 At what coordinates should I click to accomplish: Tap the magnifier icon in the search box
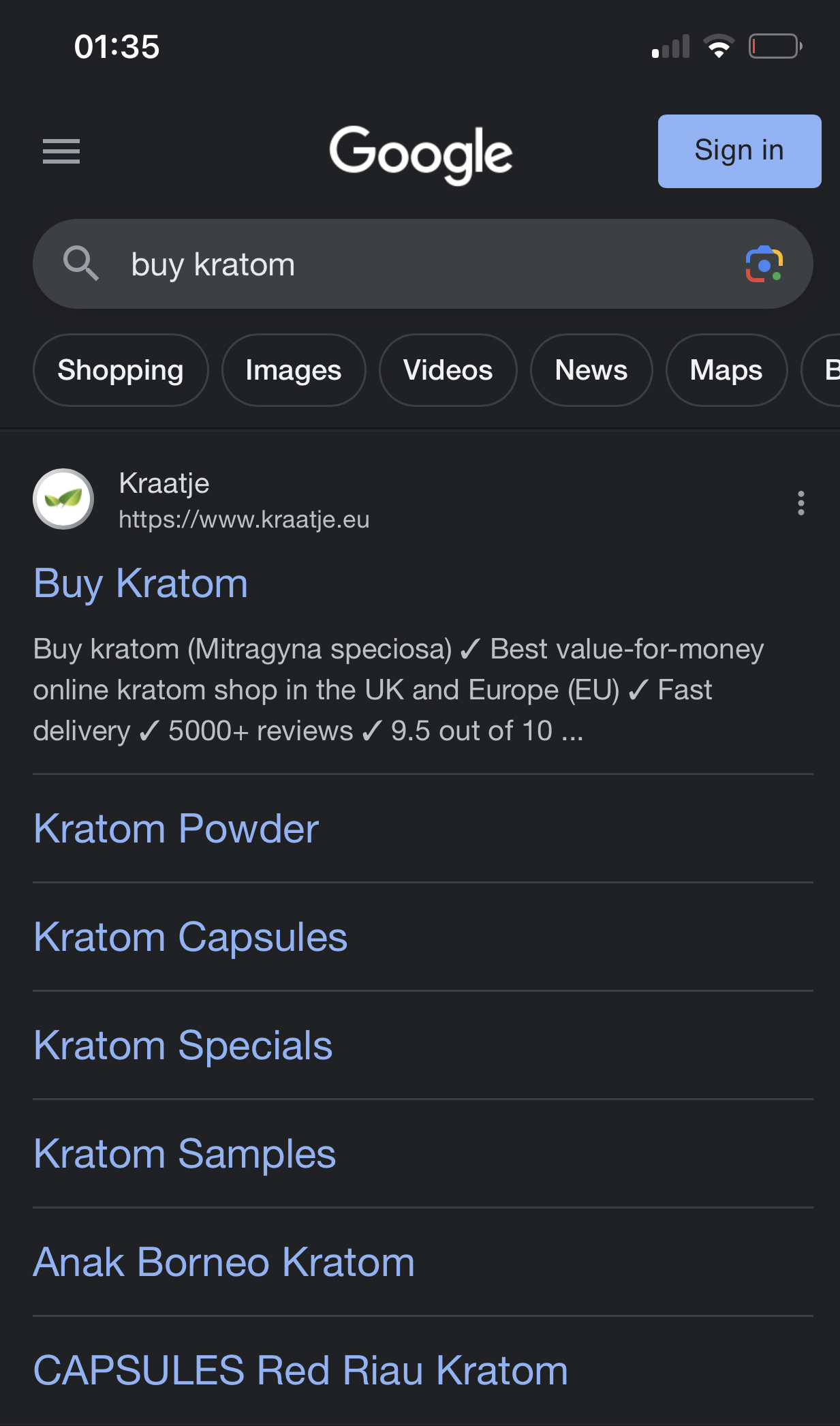(81, 264)
